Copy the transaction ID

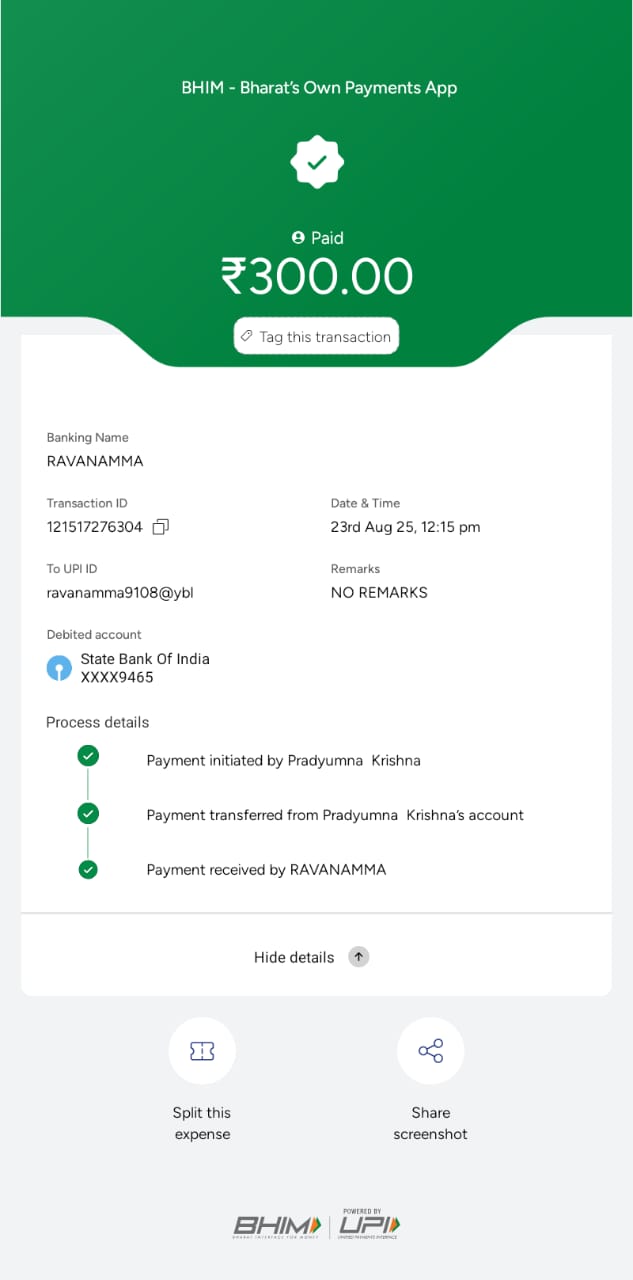tap(160, 526)
